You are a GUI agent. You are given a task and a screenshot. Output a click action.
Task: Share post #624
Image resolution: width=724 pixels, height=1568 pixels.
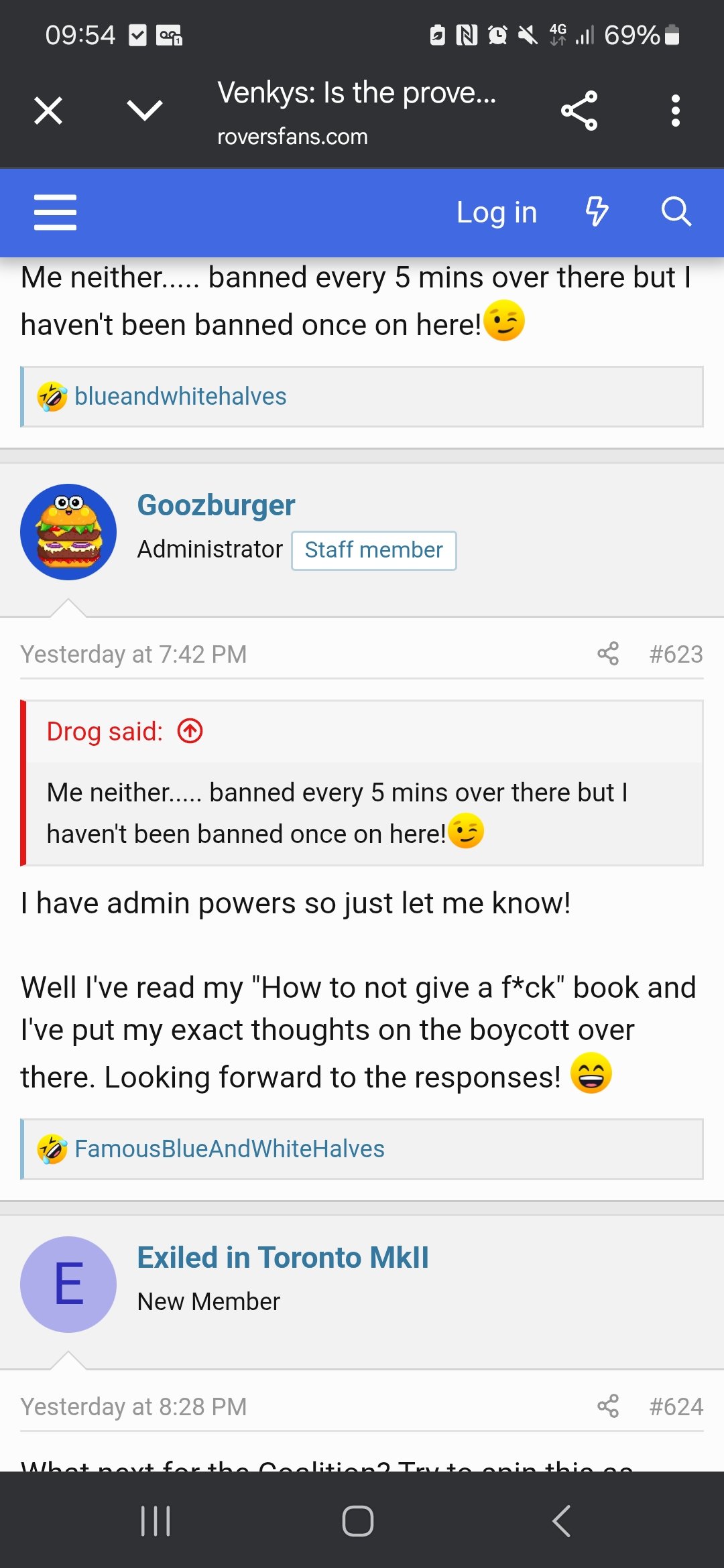point(608,1407)
